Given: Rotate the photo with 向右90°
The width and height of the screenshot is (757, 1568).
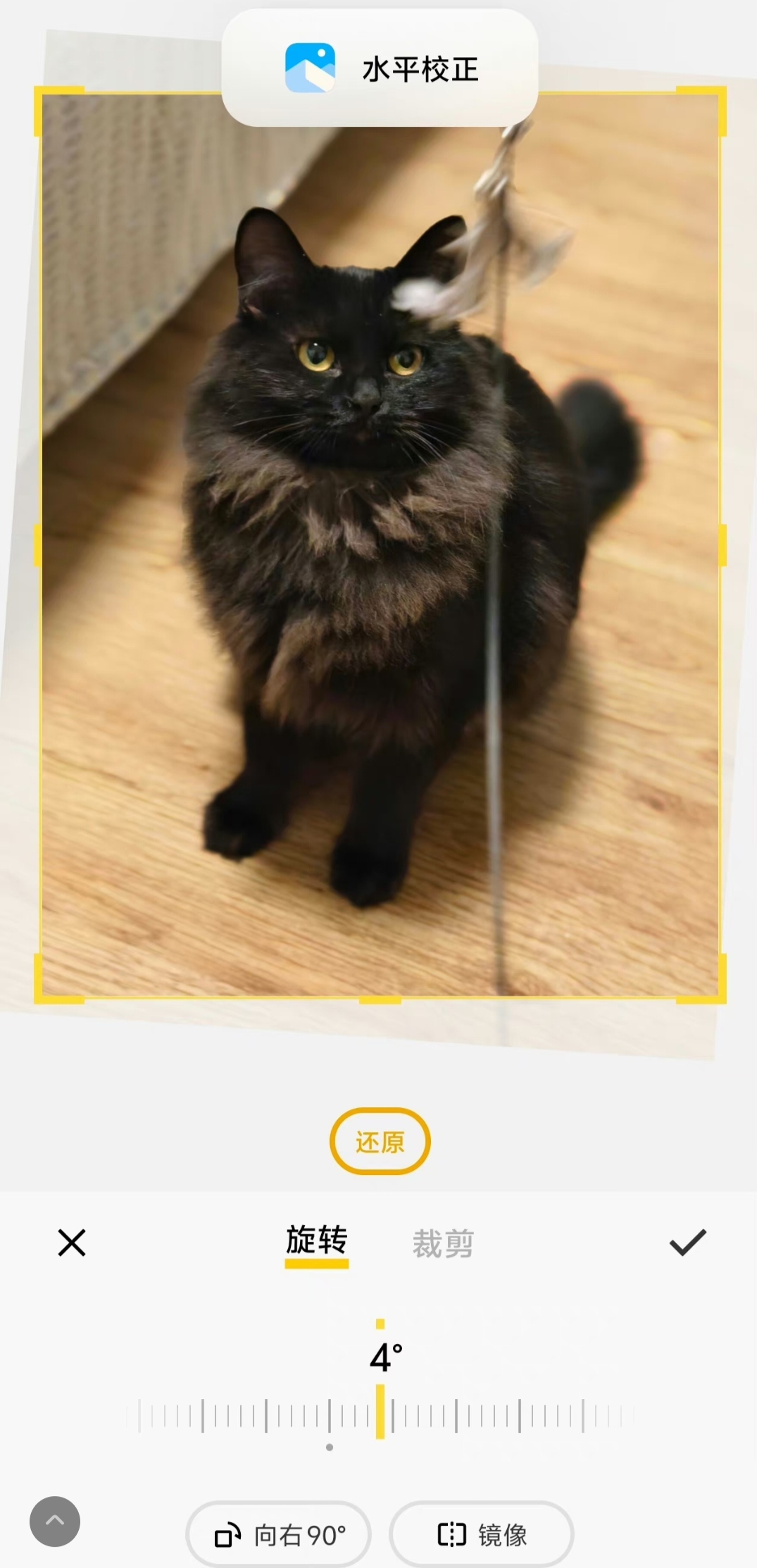Looking at the screenshot, I should point(279,1534).
